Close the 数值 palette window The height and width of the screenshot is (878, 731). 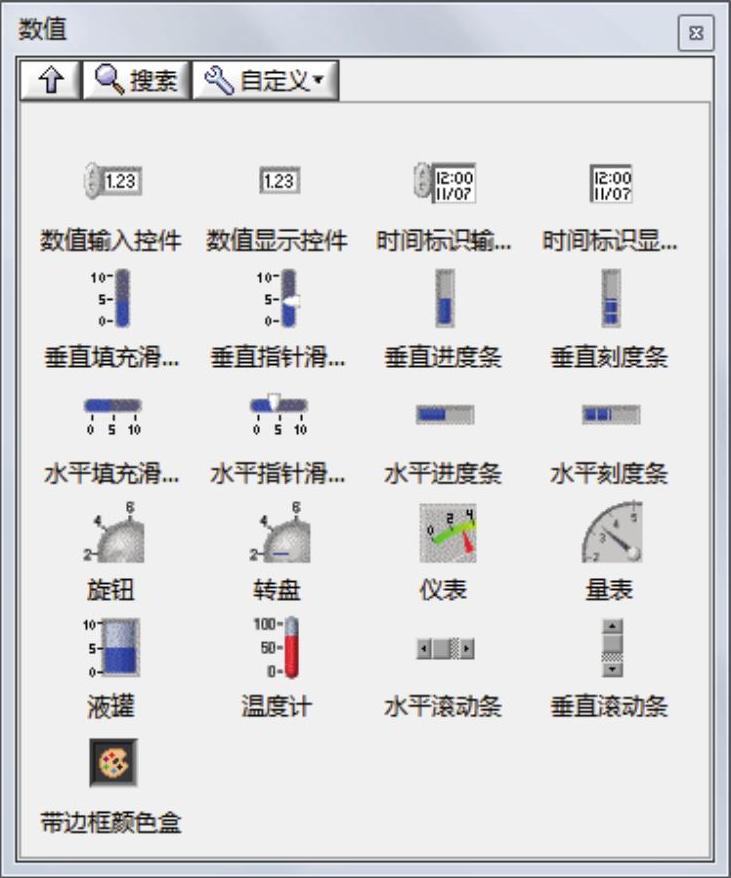point(696,33)
